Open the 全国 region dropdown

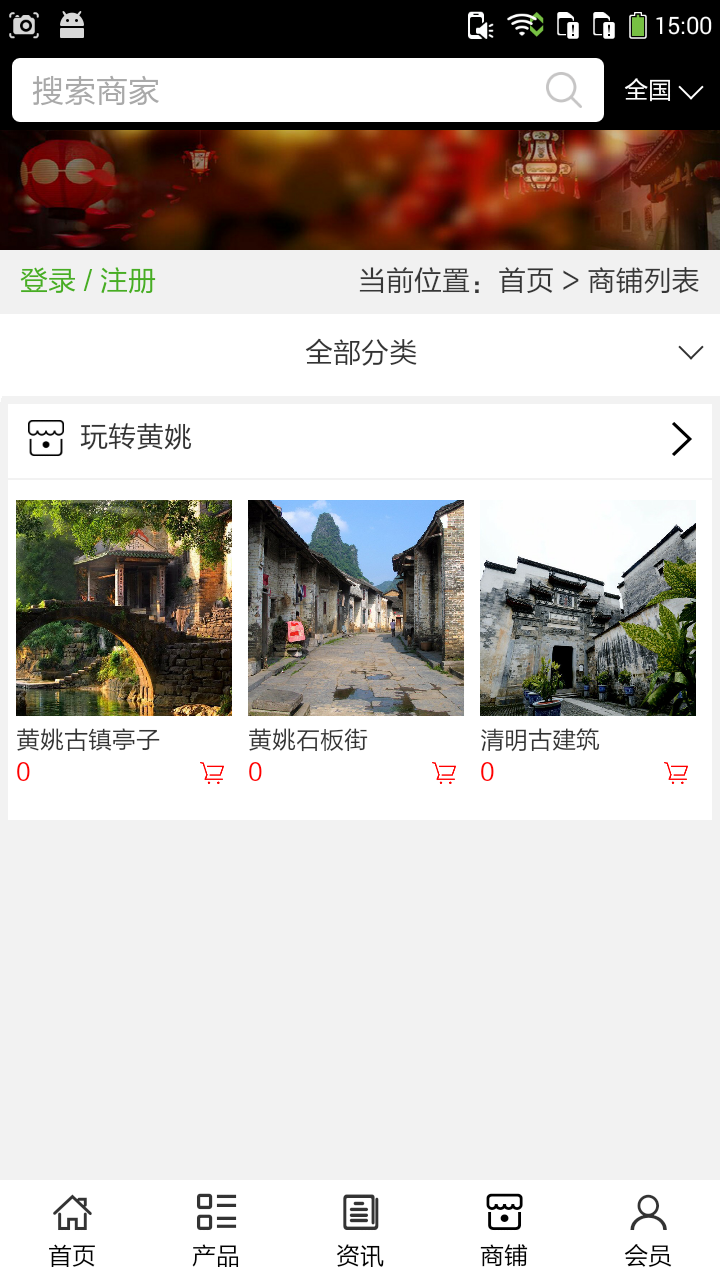(663, 90)
